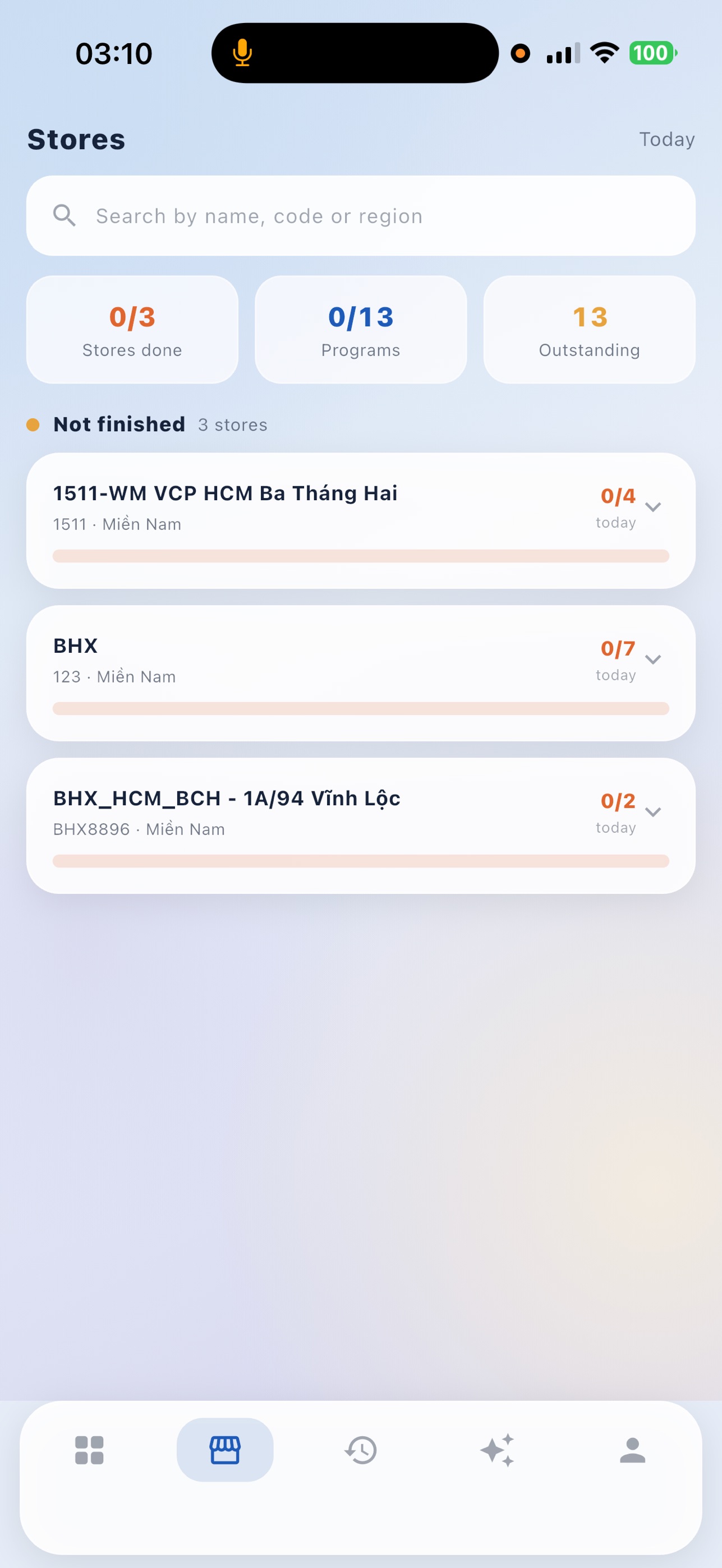Open the BHX_HCM_BCH - 1A/94 Vĩnh Lộc store card
The width and height of the screenshot is (722, 1568).
coord(360,825)
